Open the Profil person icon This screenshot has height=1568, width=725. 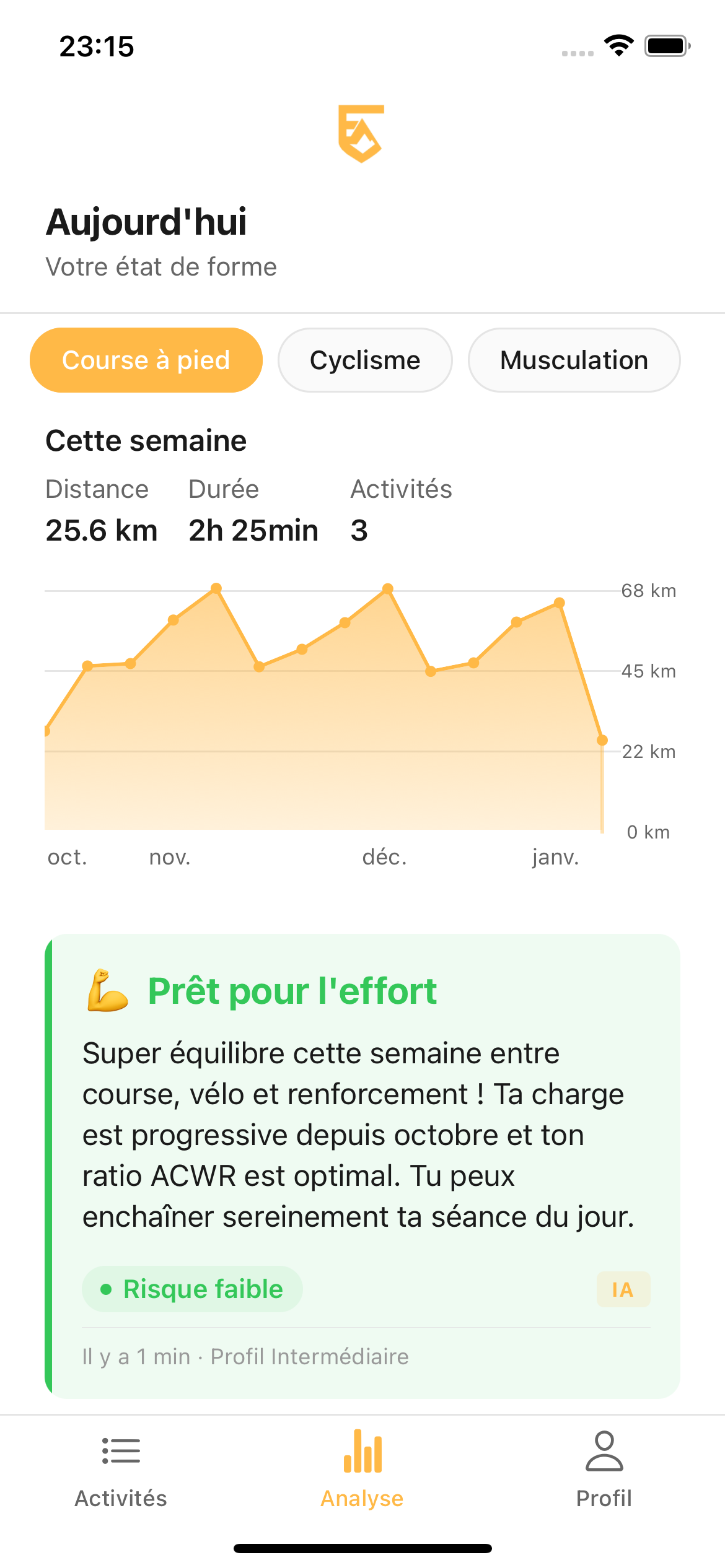point(604,1452)
